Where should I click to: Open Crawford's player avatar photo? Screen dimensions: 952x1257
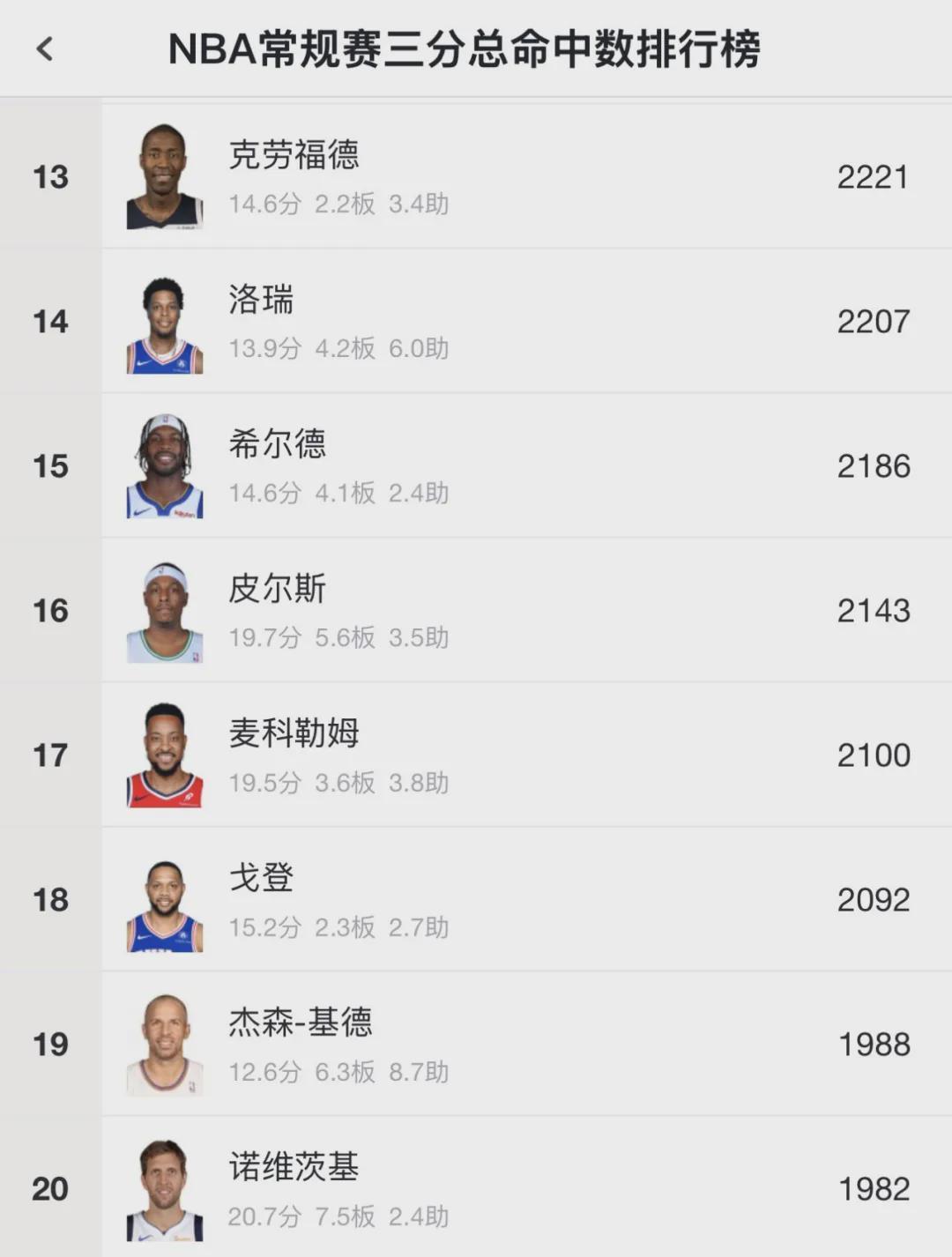coord(166,175)
